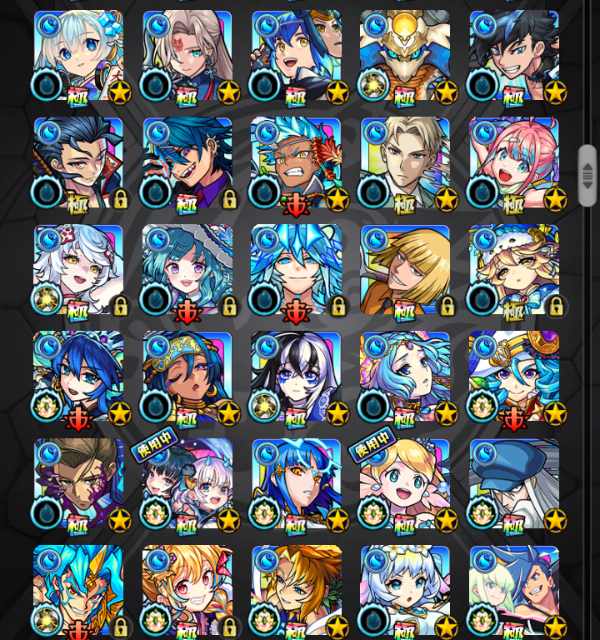The image size is (600, 640).
Task: Select the scarred brown-haired man tile
Action: 78,484
